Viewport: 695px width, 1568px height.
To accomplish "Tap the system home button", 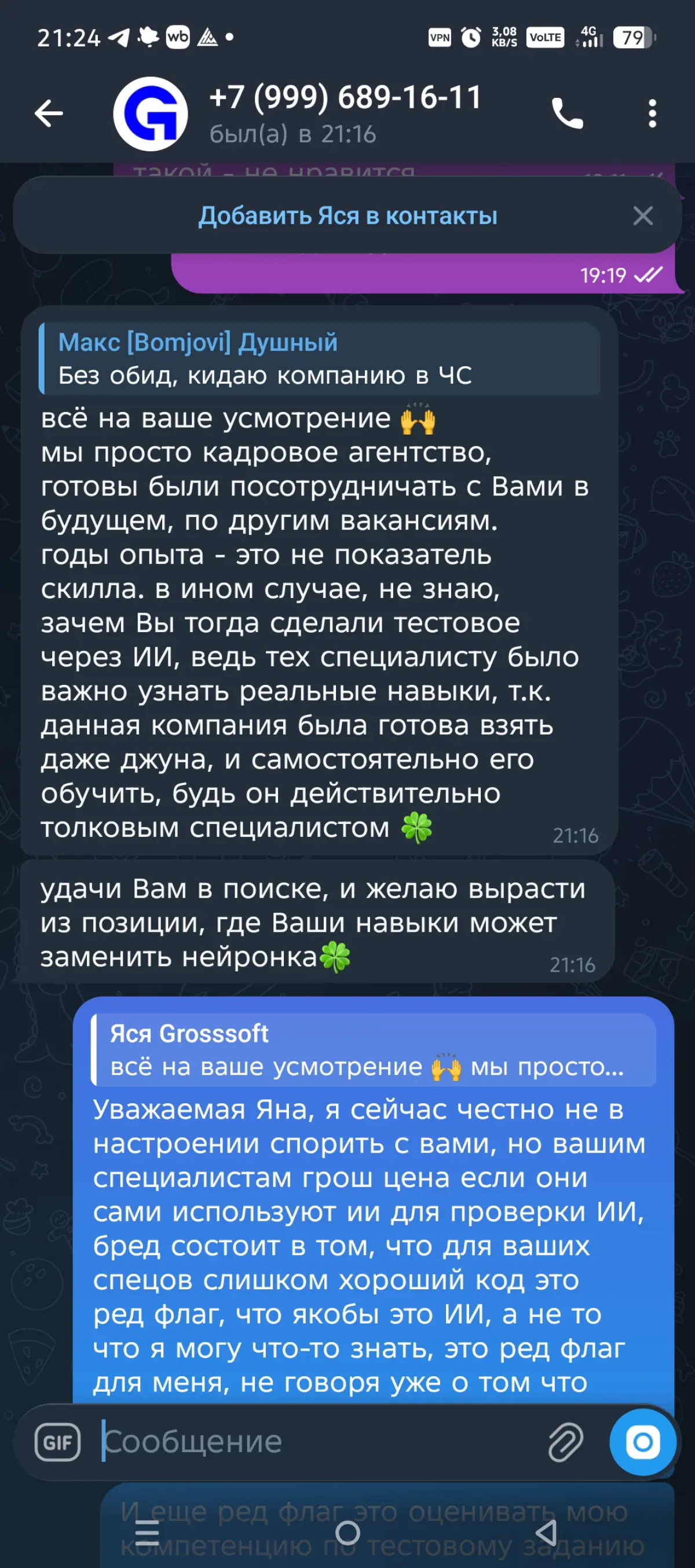I will pos(348,1533).
